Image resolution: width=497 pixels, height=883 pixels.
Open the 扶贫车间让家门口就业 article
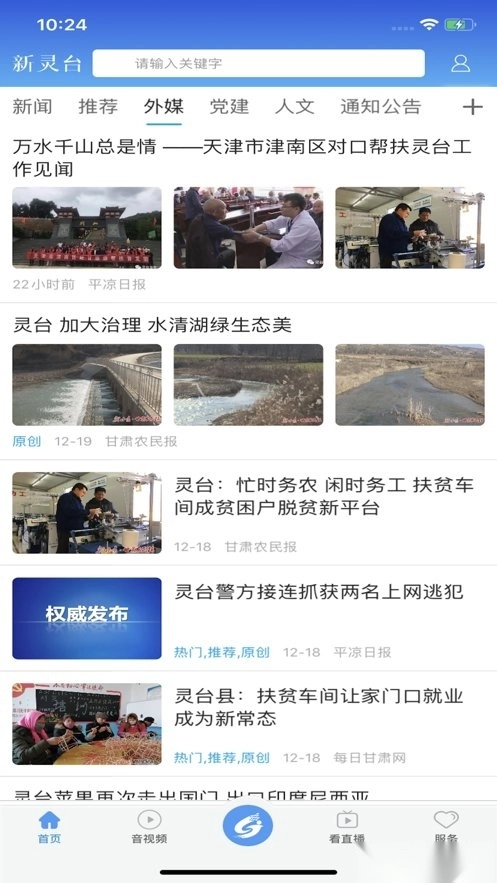point(319,707)
